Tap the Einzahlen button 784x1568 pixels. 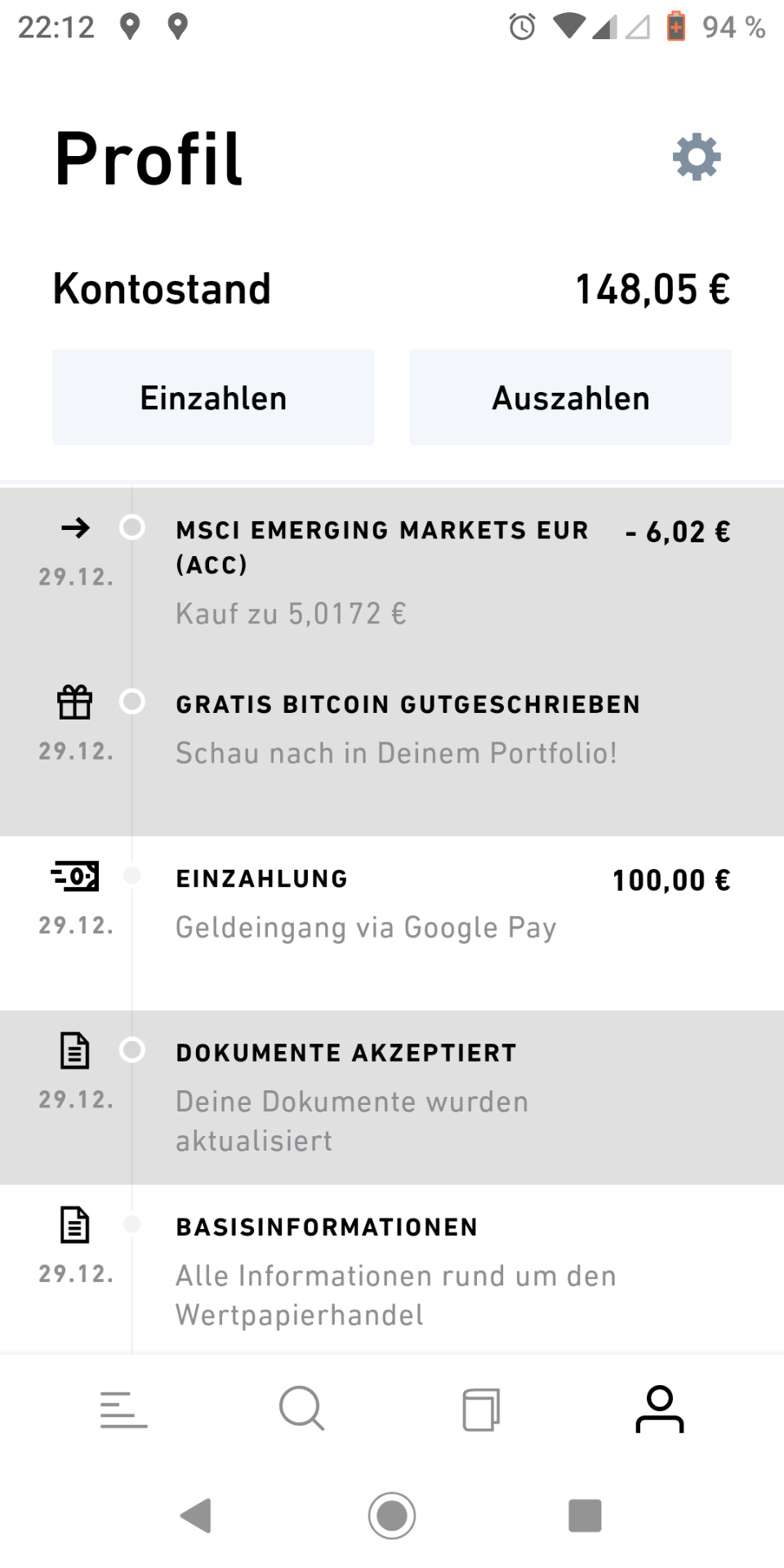pyautogui.click(x=213, y=398)
